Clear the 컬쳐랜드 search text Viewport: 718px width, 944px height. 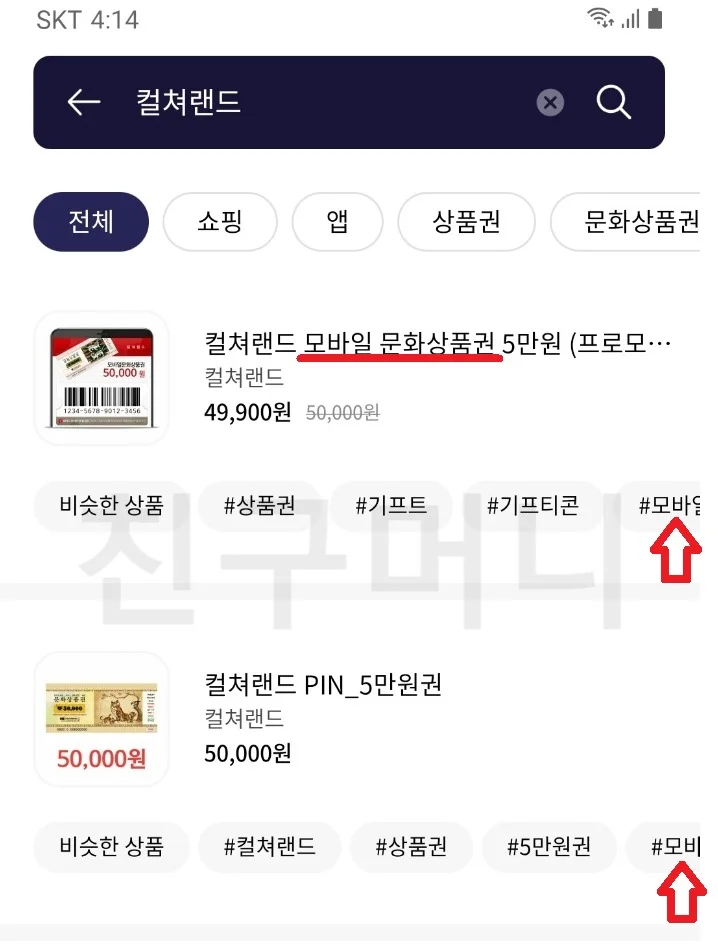tap(550, 103)
